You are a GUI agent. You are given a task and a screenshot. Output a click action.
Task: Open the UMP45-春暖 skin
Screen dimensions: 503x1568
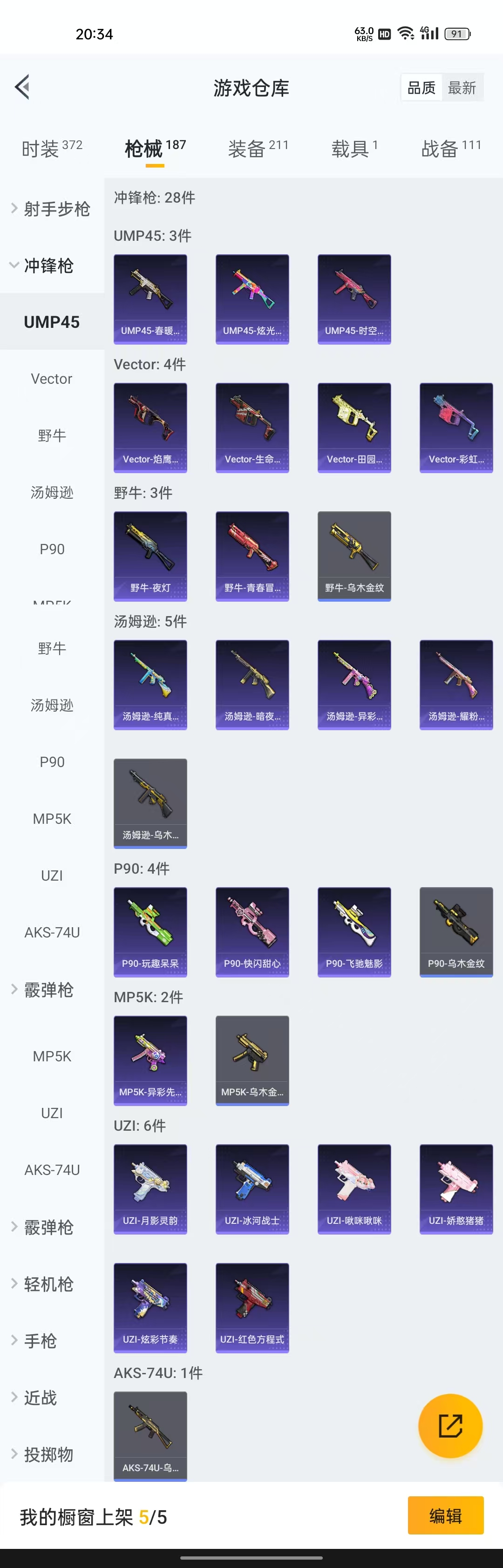(x=150, y=299)
